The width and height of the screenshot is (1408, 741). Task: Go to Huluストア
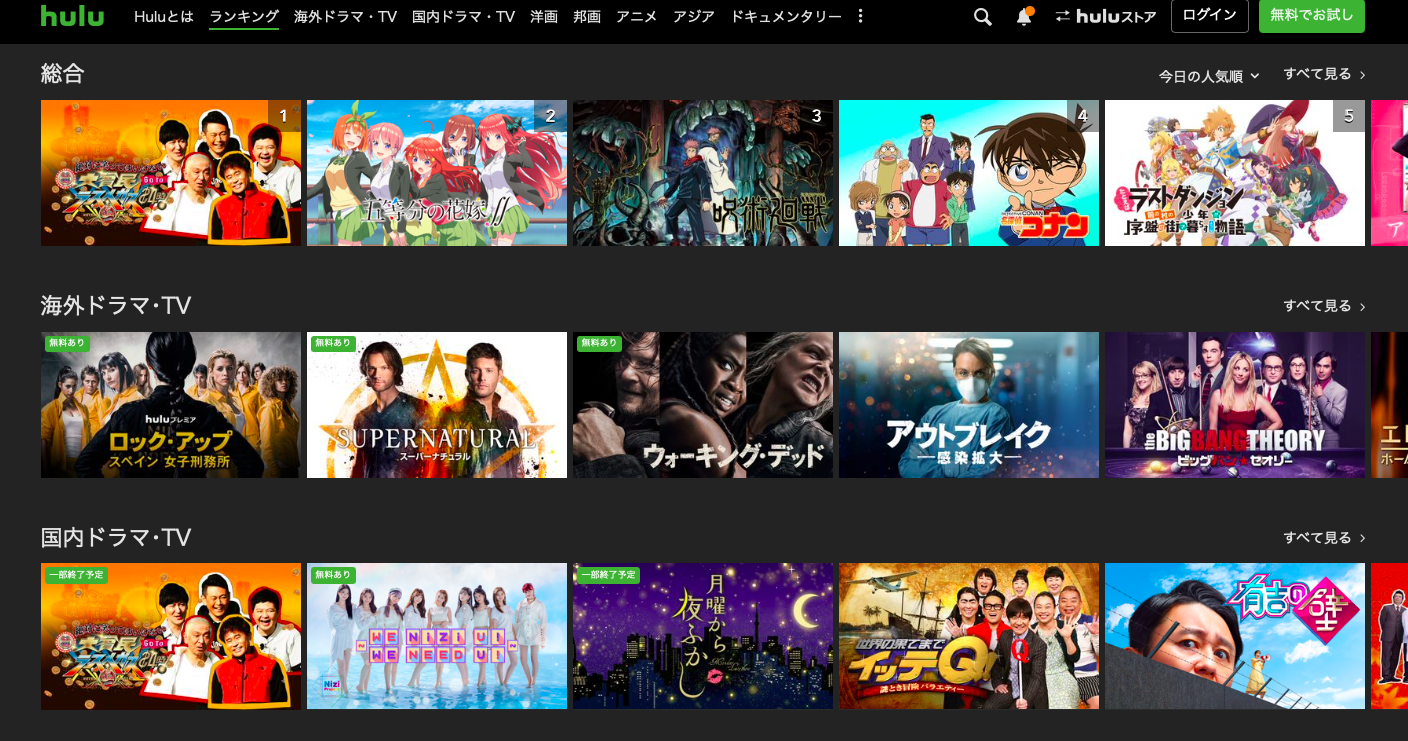[x=1106, y=17]
